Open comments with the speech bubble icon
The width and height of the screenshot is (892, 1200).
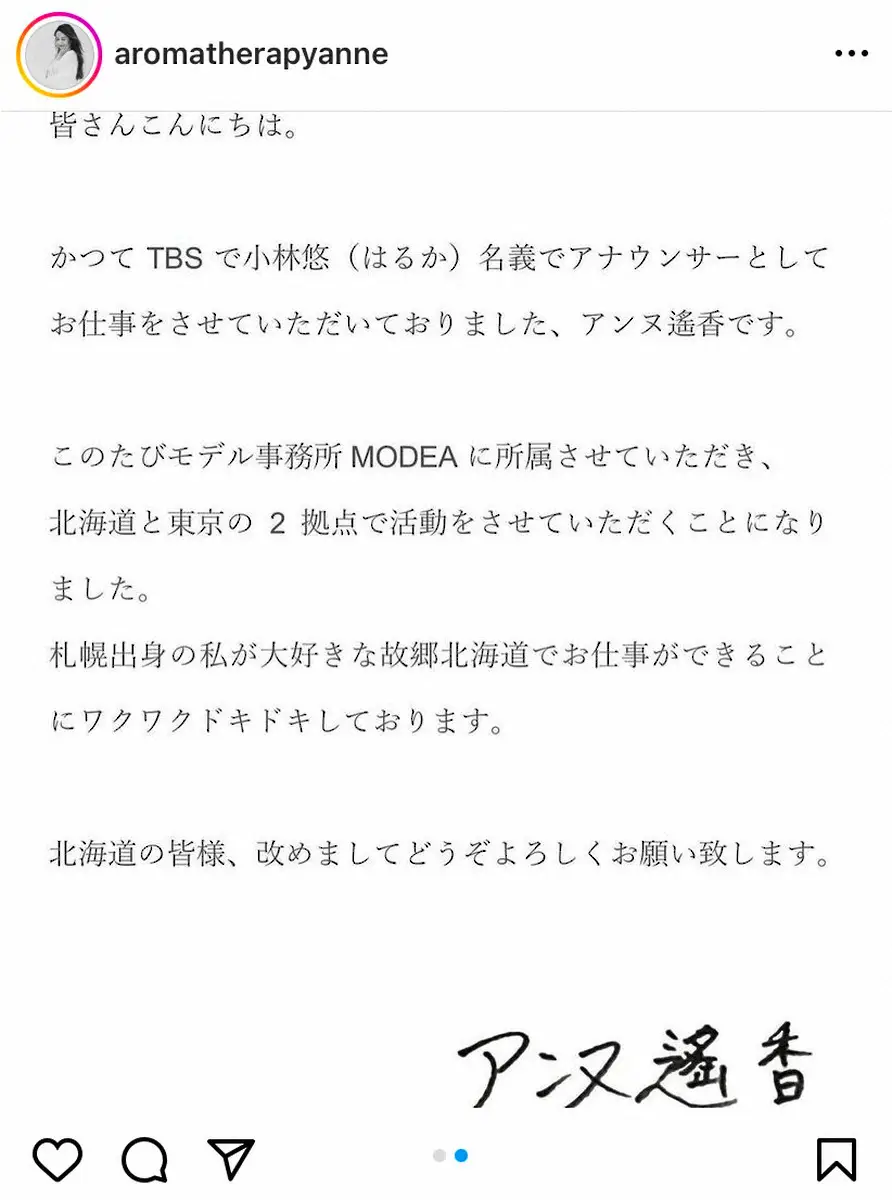(144, 1158)
